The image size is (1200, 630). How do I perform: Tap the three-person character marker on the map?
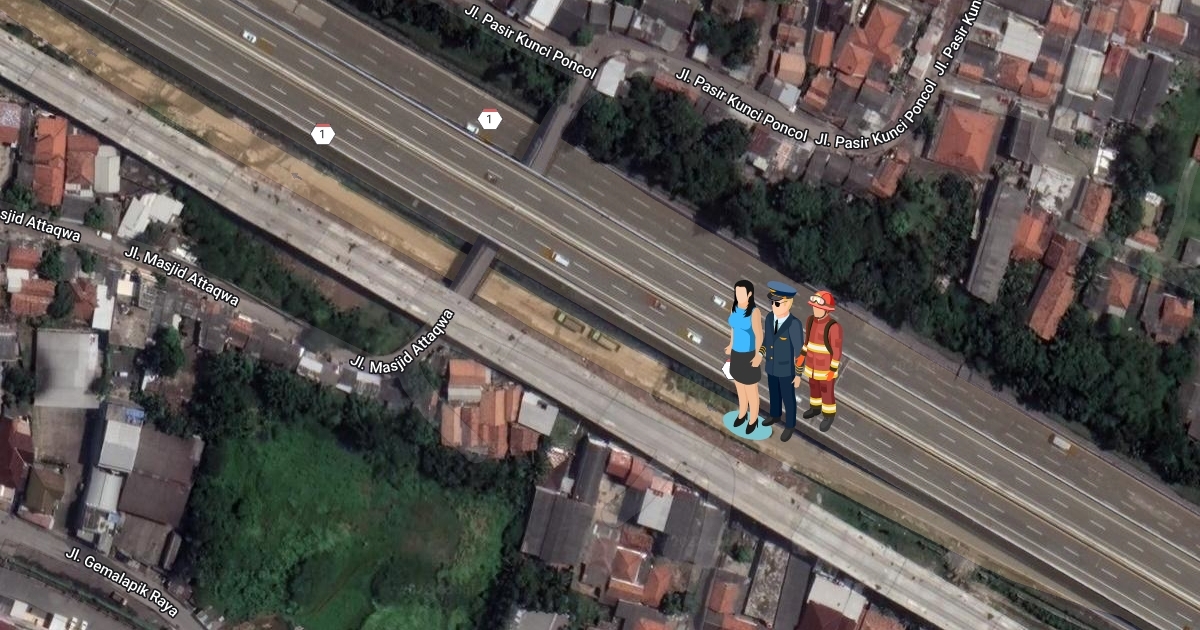[782, 360]
